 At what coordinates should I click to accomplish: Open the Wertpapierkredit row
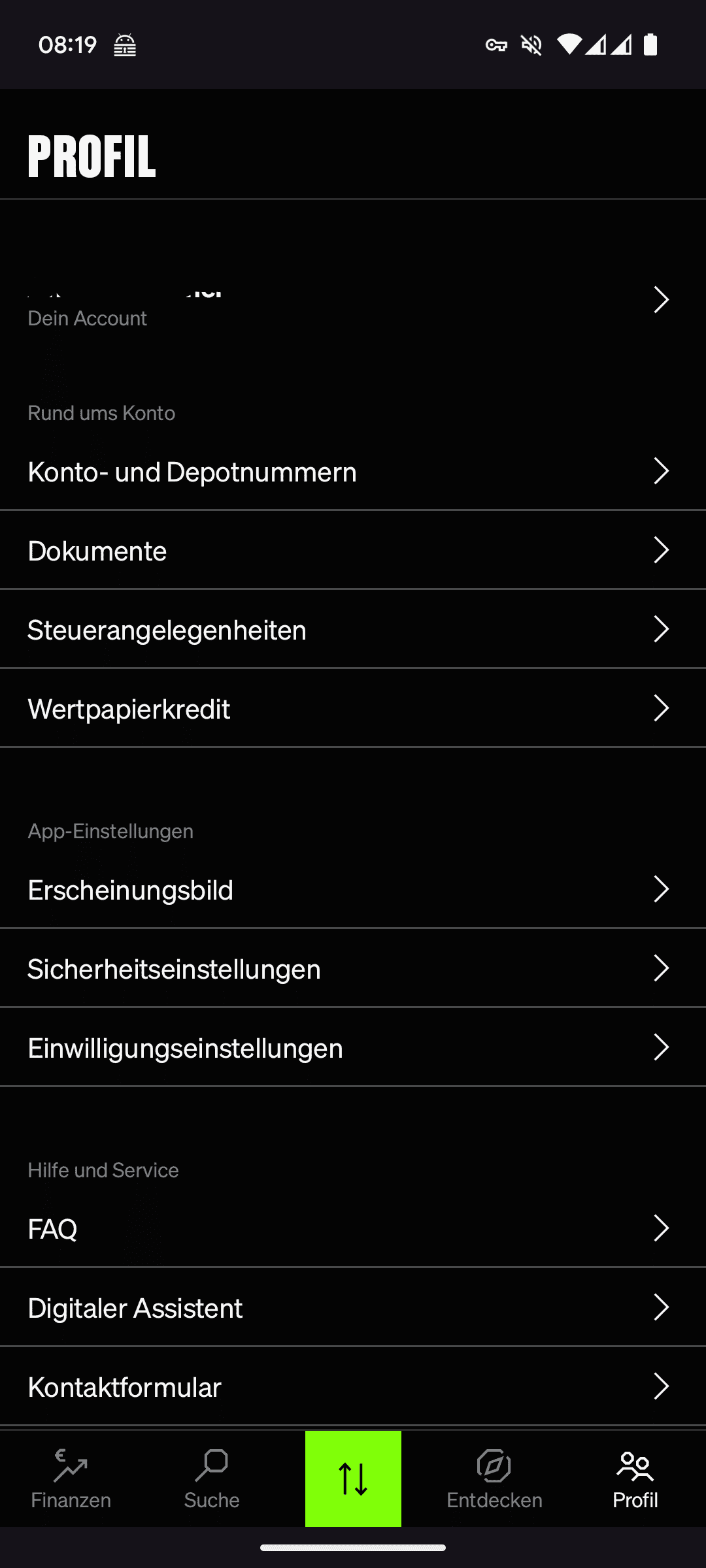[353, 708]
